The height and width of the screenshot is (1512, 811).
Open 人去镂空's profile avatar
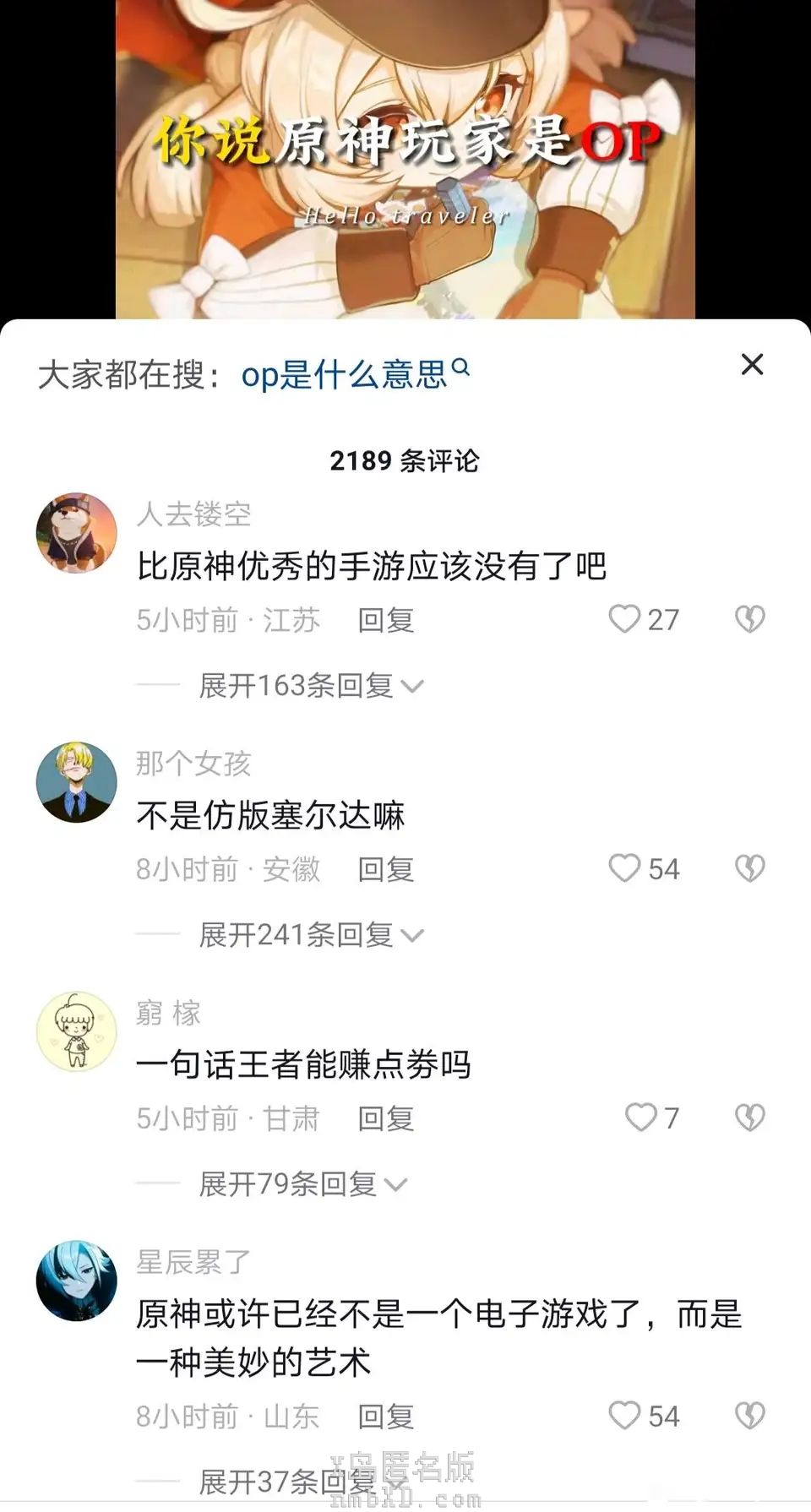[76, 533]
